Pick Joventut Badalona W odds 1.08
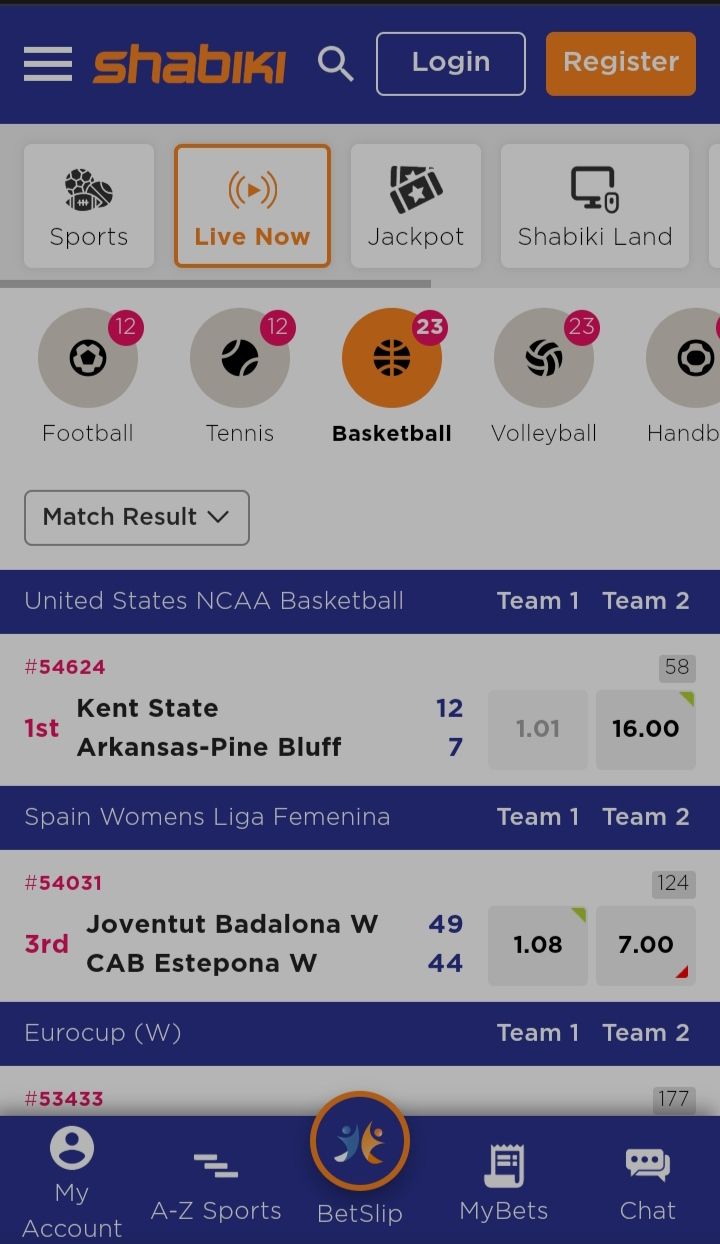 coord(538,945)
